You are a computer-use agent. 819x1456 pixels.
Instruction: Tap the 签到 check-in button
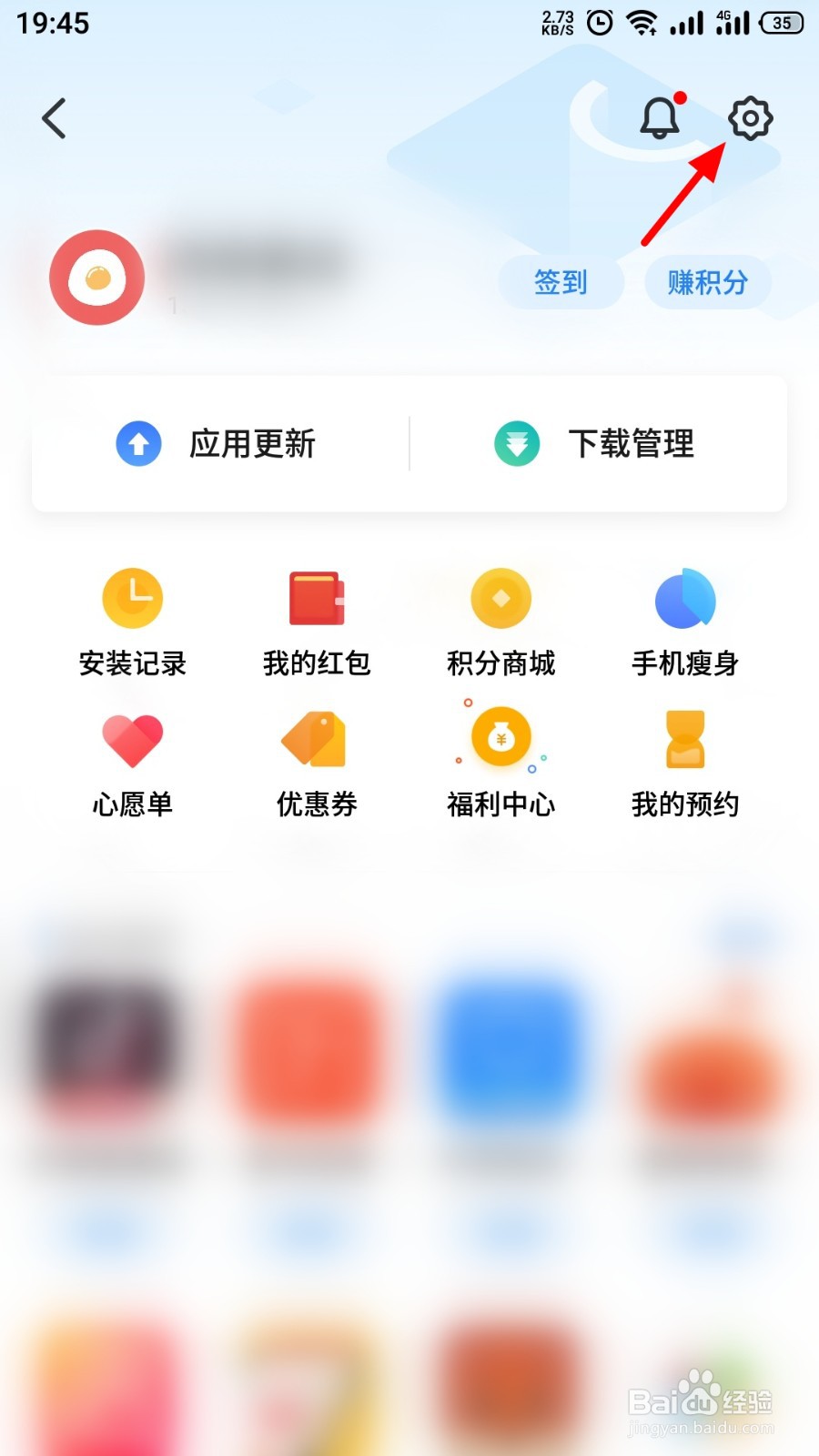click(x=561, y=282)
